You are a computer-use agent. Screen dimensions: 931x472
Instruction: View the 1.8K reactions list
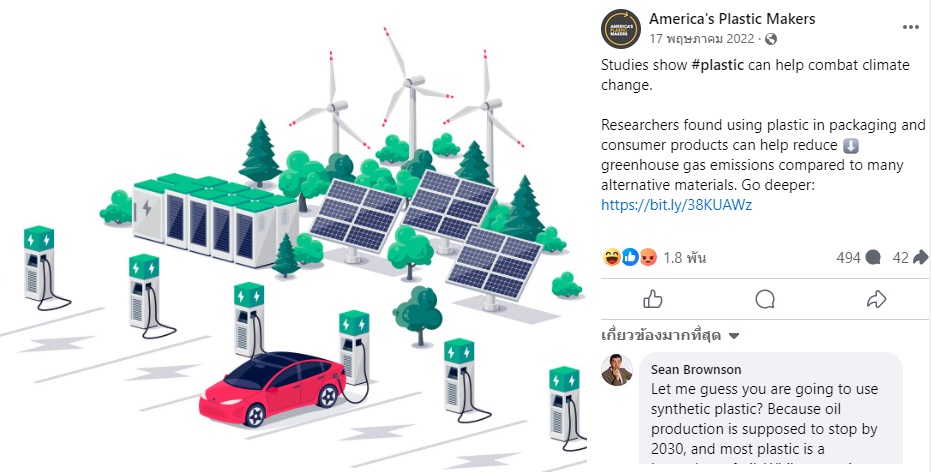pos(684,257)
